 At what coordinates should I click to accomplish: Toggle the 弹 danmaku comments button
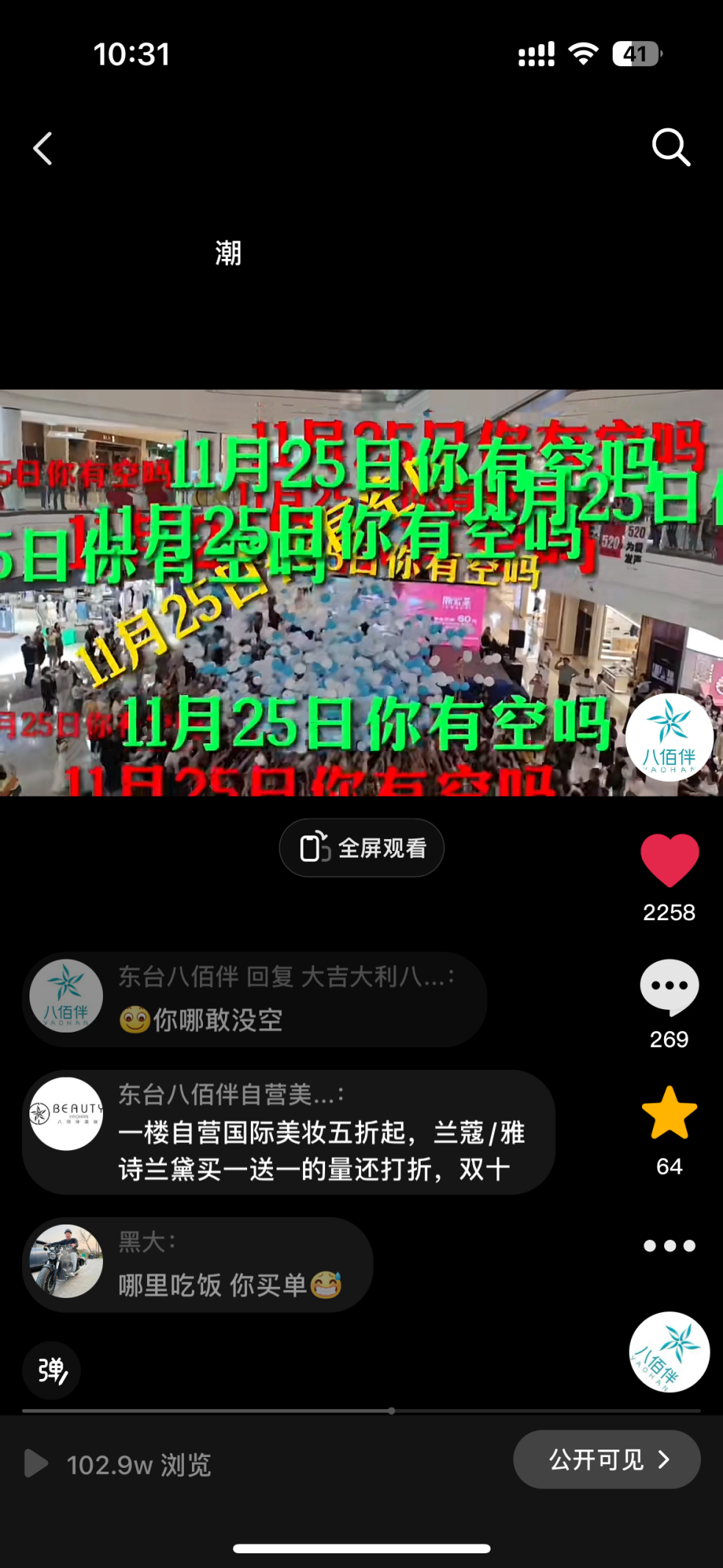point(51,1370)
